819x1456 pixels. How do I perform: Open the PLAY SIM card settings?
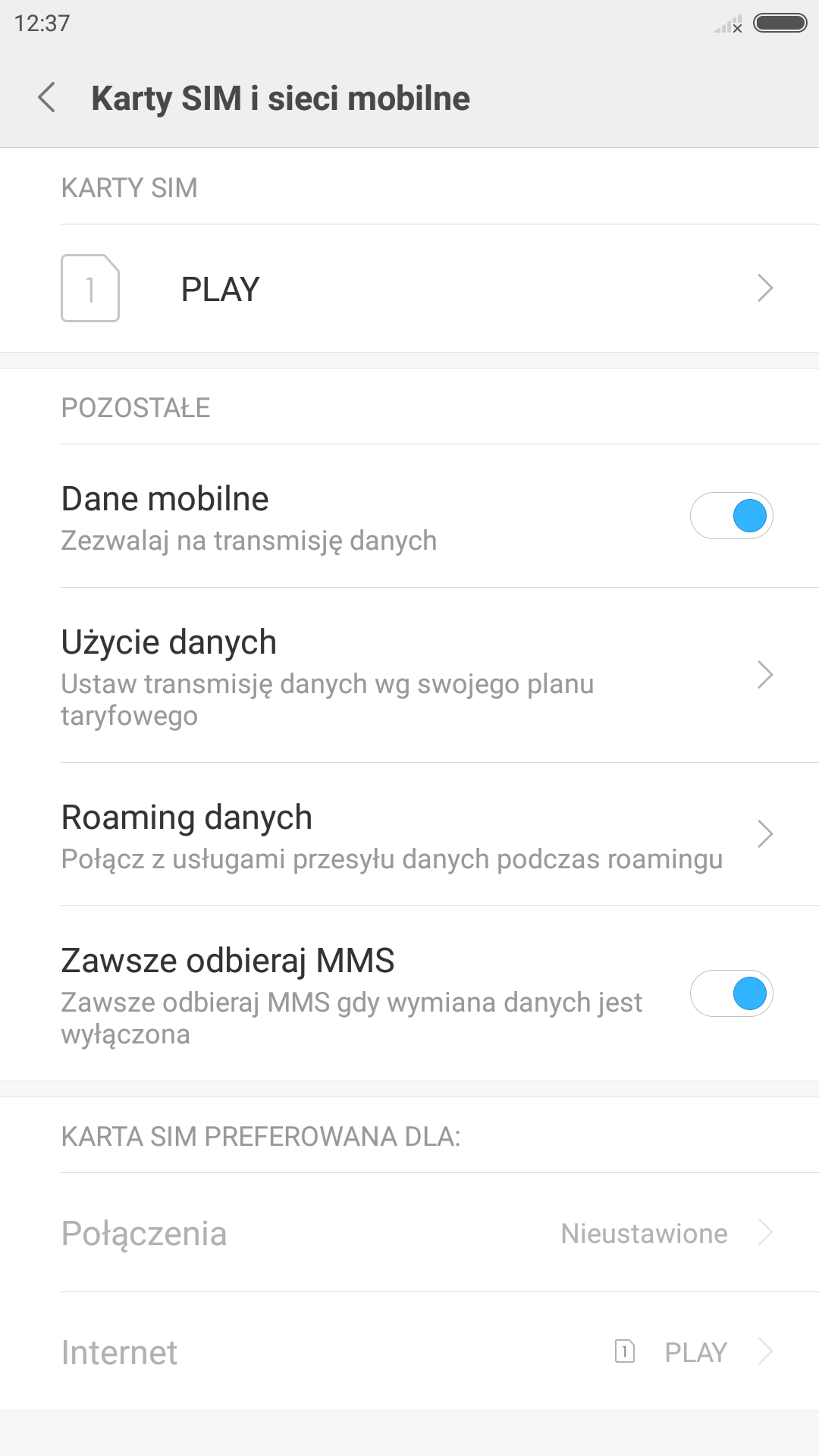pos(409,289)
